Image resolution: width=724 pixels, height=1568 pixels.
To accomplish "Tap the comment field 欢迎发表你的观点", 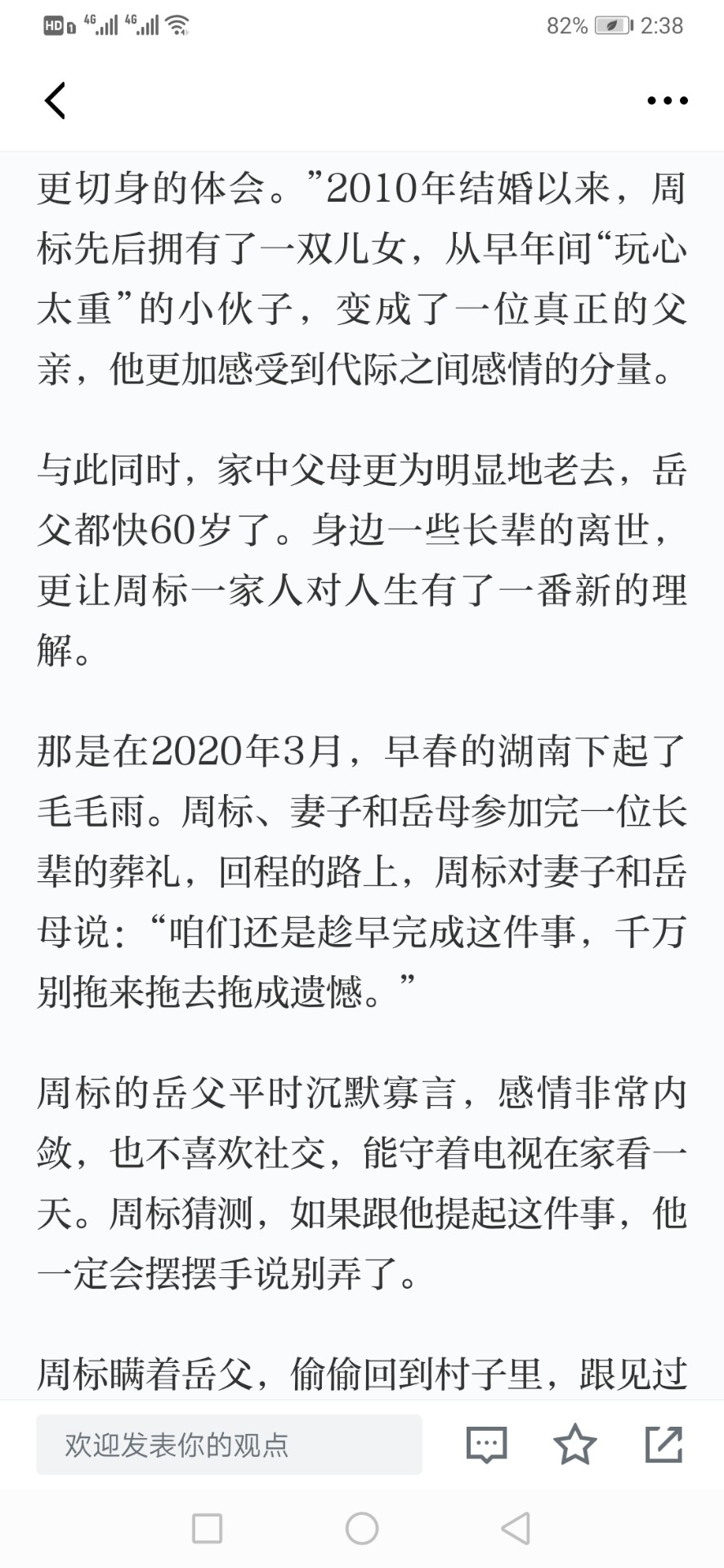I will point(229,1445).
